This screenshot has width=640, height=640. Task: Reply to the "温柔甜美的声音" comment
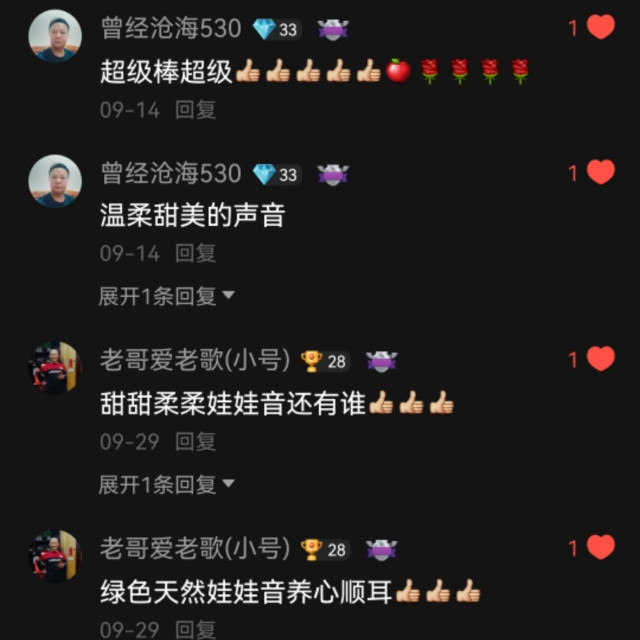coord(196,254)
